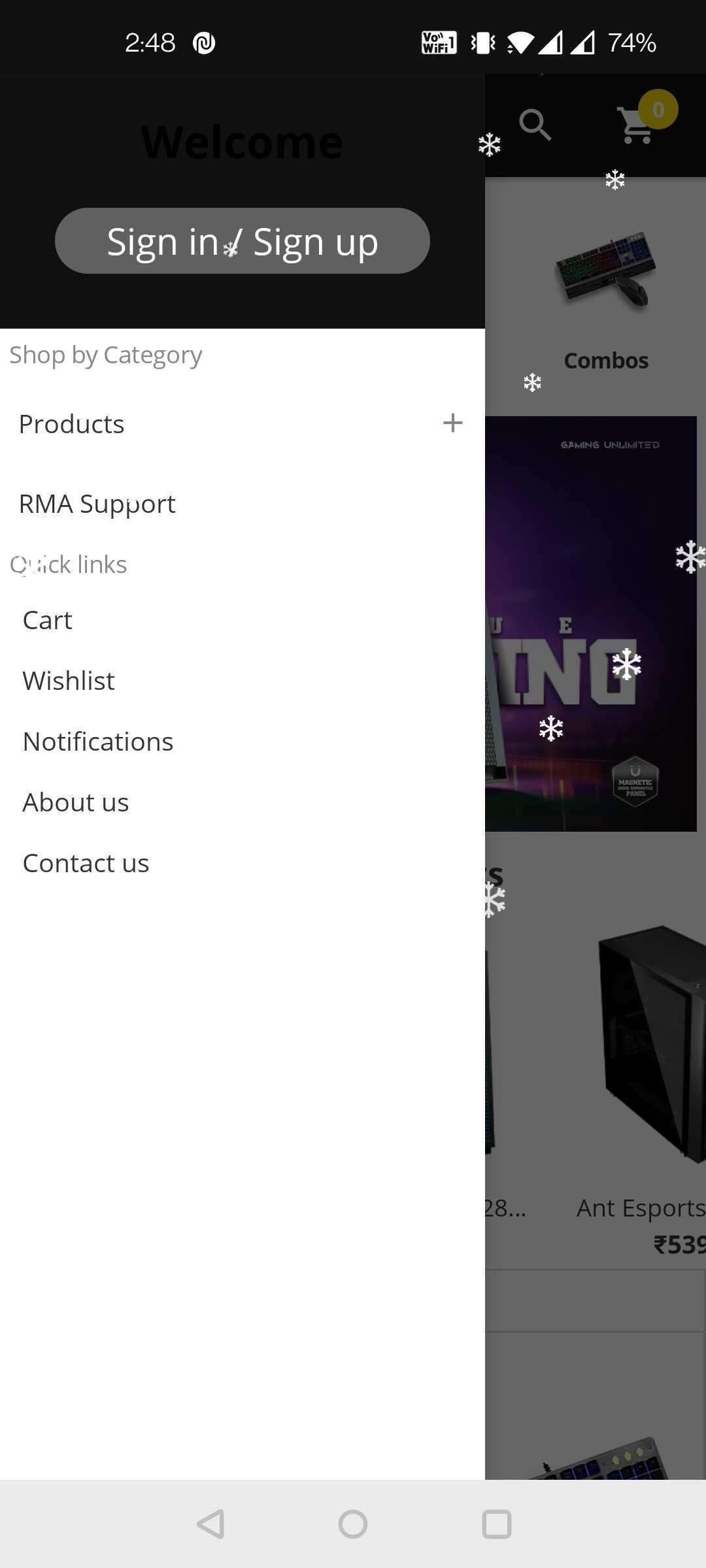Tap the Sign in / Sign up button
This screenshot has width=706, height=1568.
click(242, 241)
